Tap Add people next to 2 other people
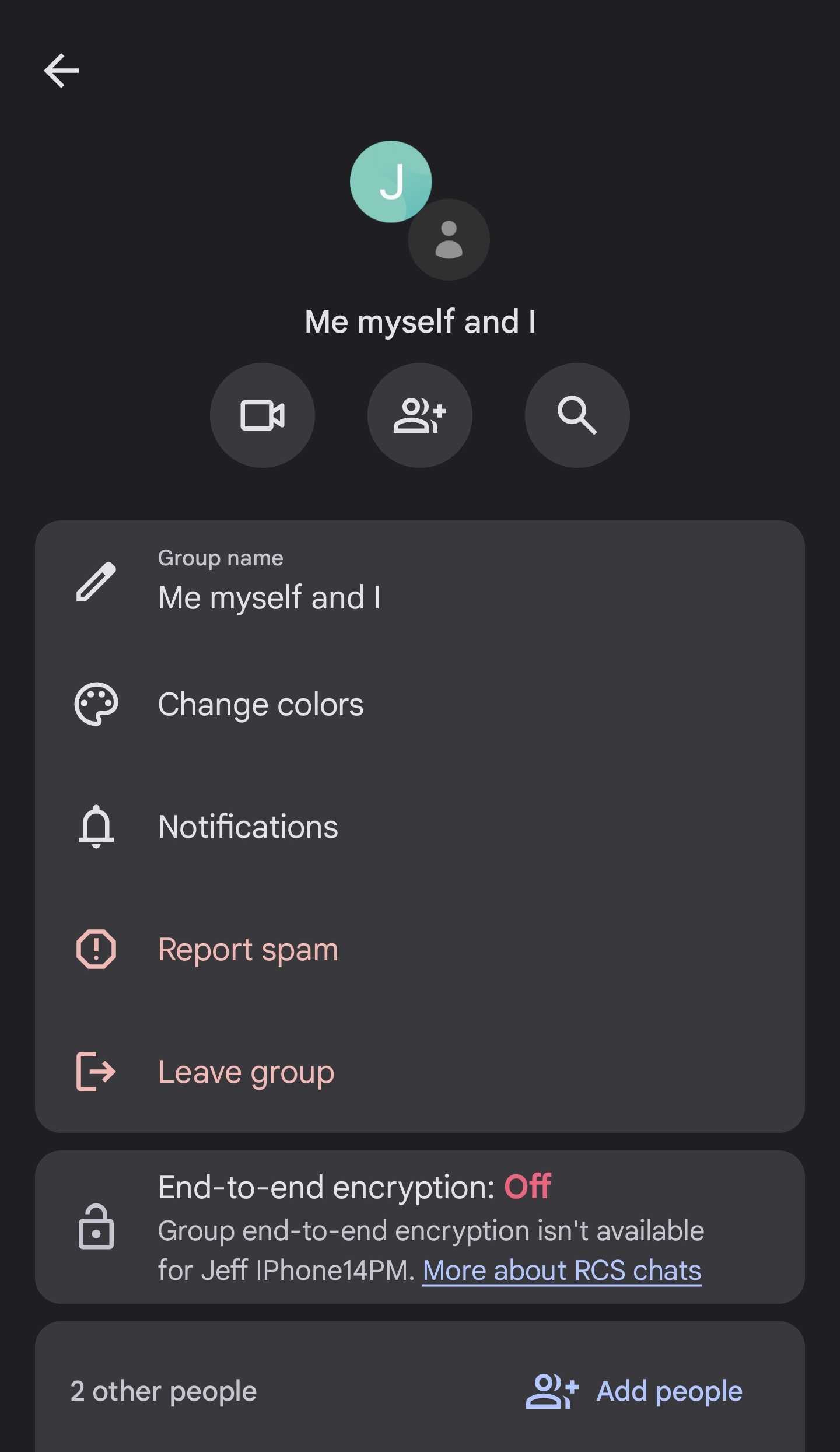The width and height of the screenshot is (840, 1452). tap(634, 1391)
